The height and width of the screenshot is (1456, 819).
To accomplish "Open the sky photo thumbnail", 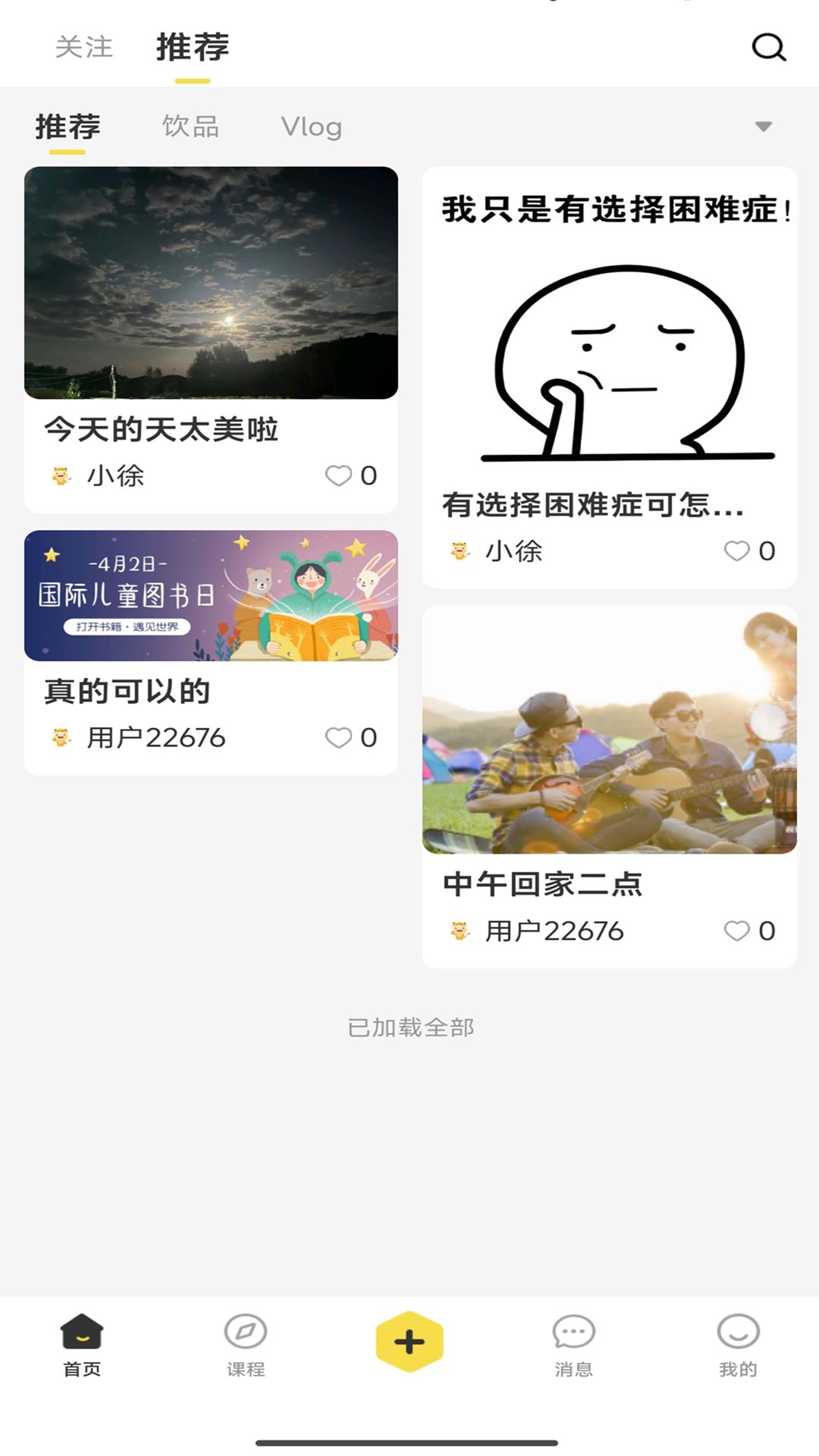I will (211, 284).
